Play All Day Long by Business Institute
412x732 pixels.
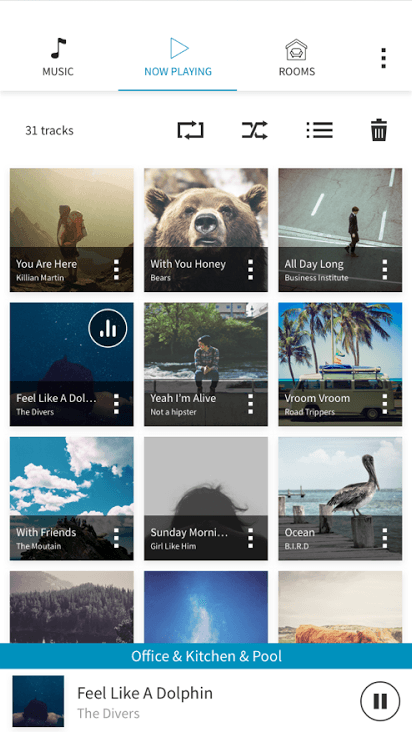pos(340,230)
